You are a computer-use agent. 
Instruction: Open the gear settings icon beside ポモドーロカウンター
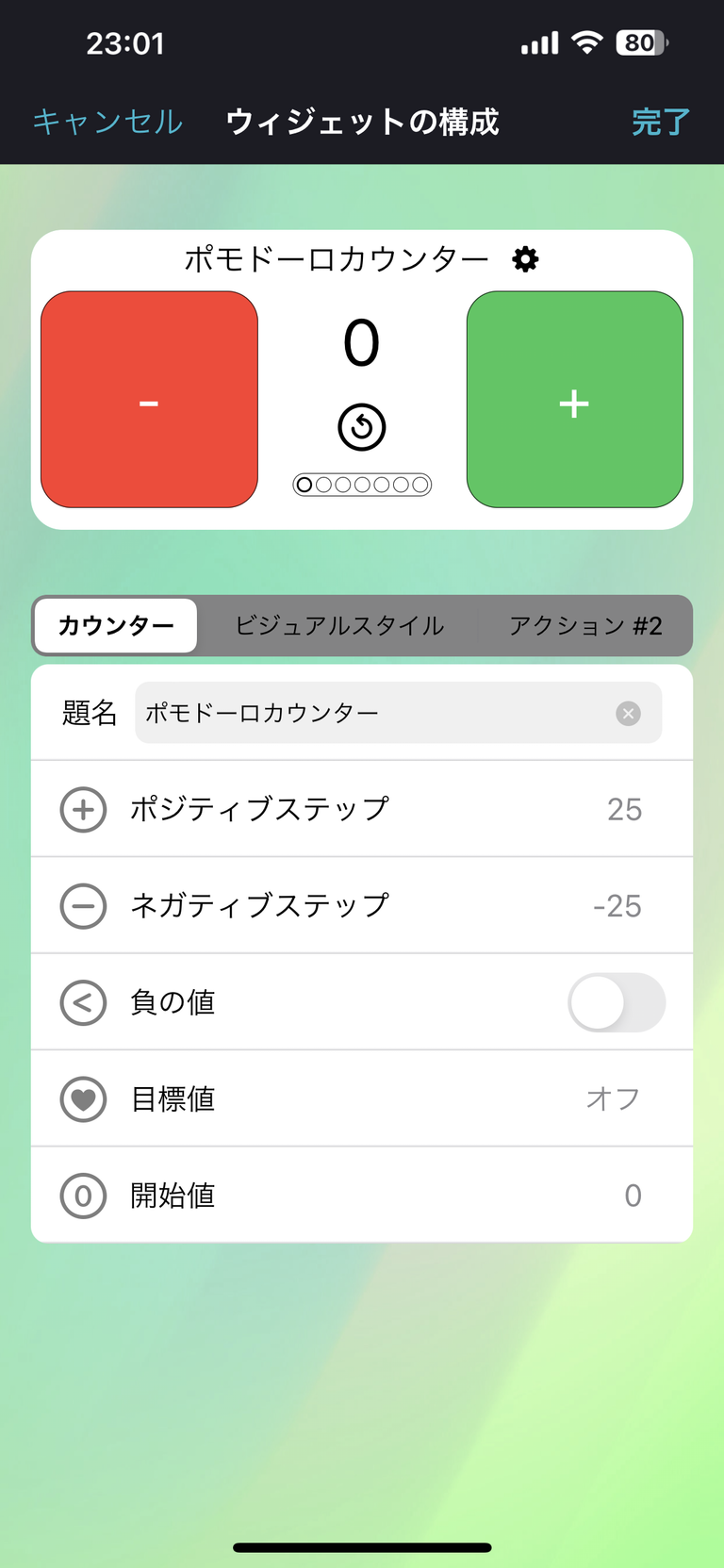point(525,259)
